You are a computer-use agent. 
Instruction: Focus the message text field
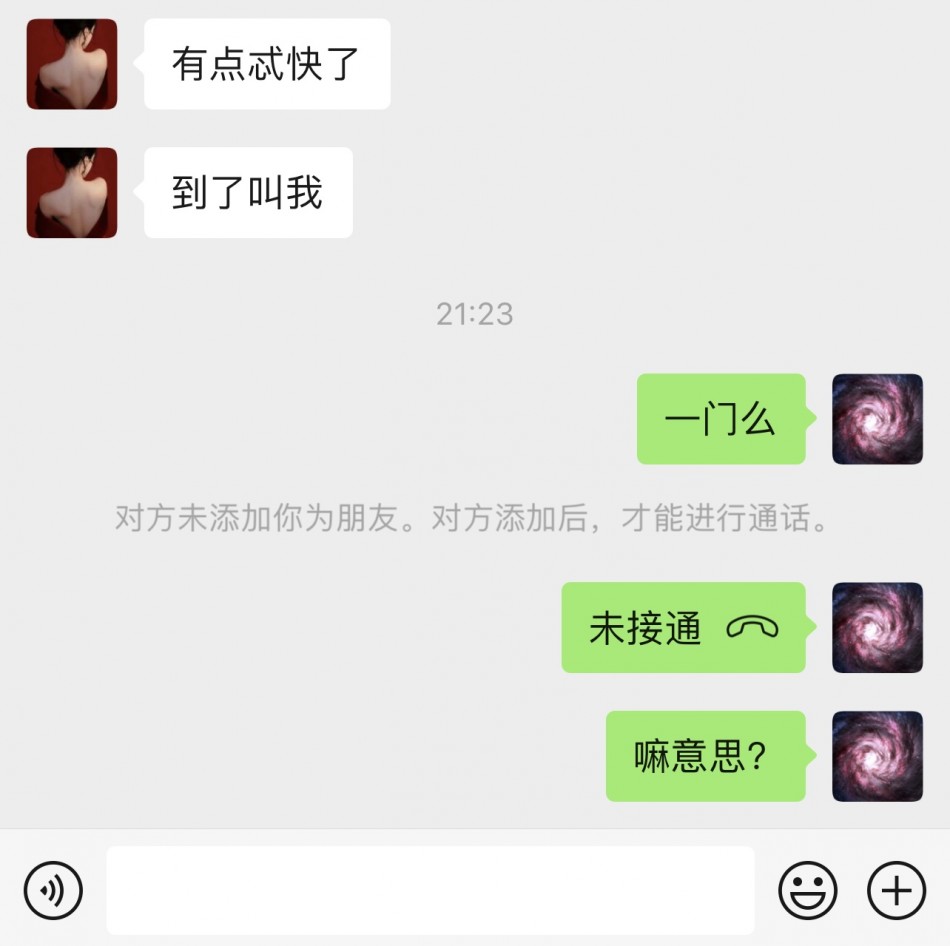pos(430,889)
